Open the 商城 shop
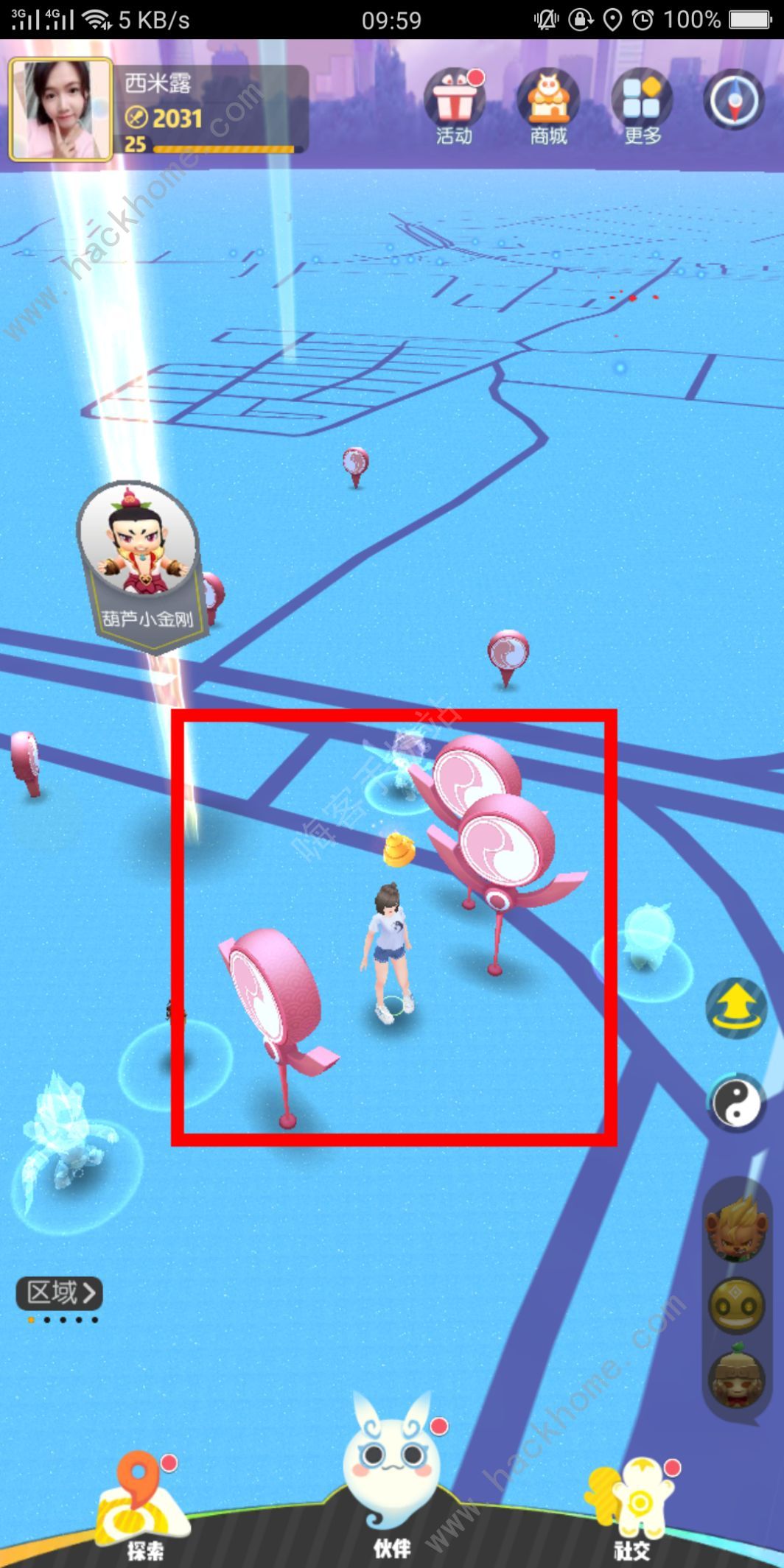The image size is (784, 1568). pyautogui.click(x=548, y=105)
